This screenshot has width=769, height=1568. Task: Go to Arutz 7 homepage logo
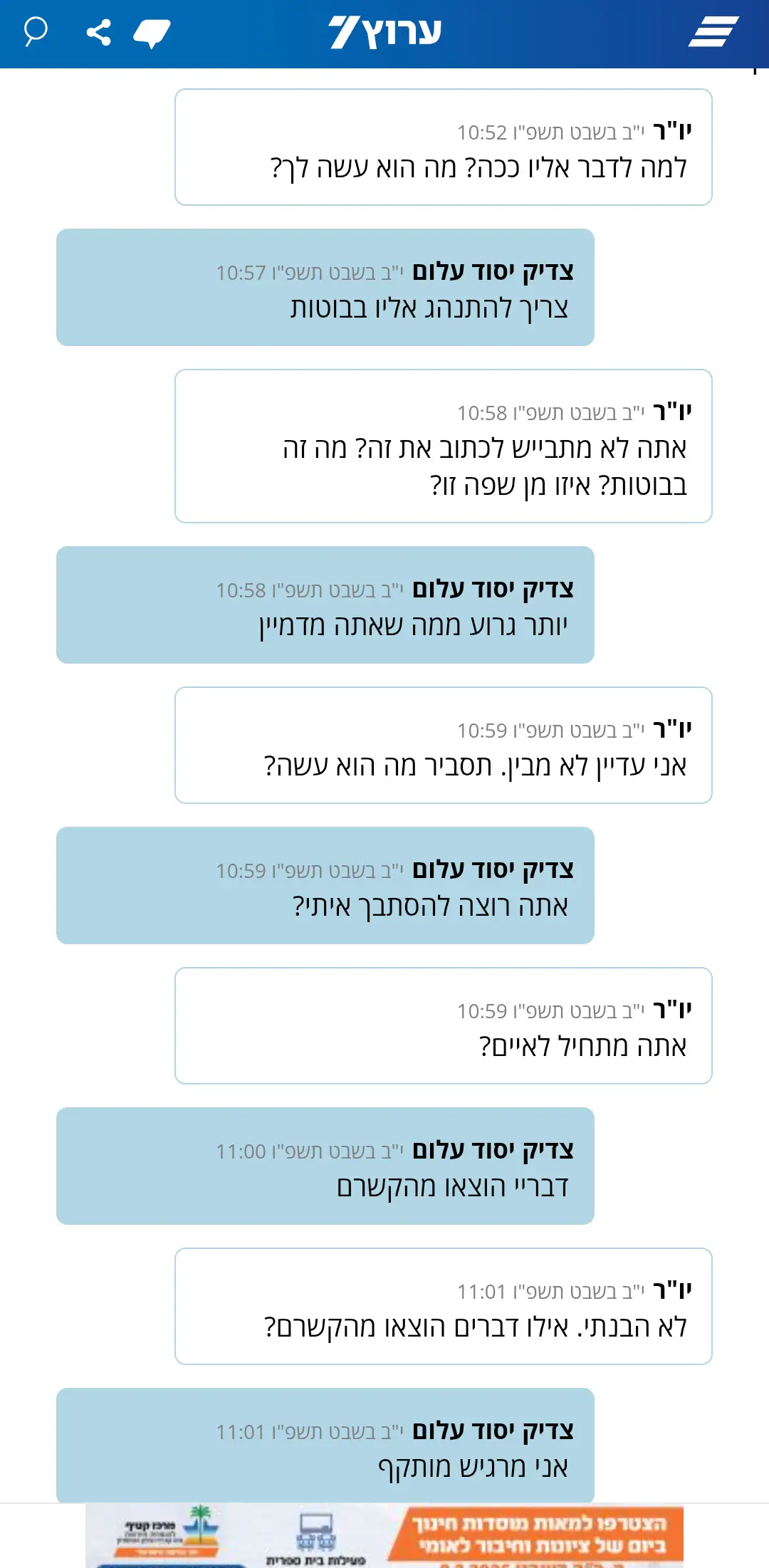coord(385,33)
